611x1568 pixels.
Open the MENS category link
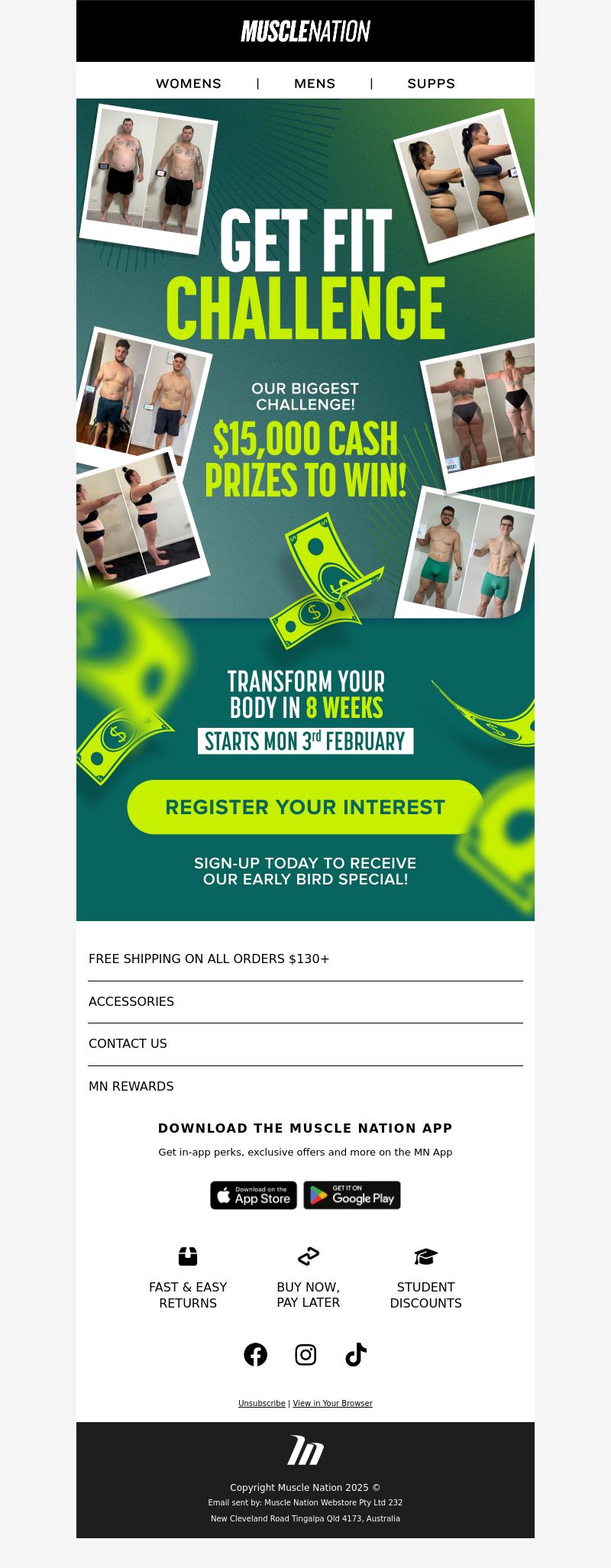315,83
